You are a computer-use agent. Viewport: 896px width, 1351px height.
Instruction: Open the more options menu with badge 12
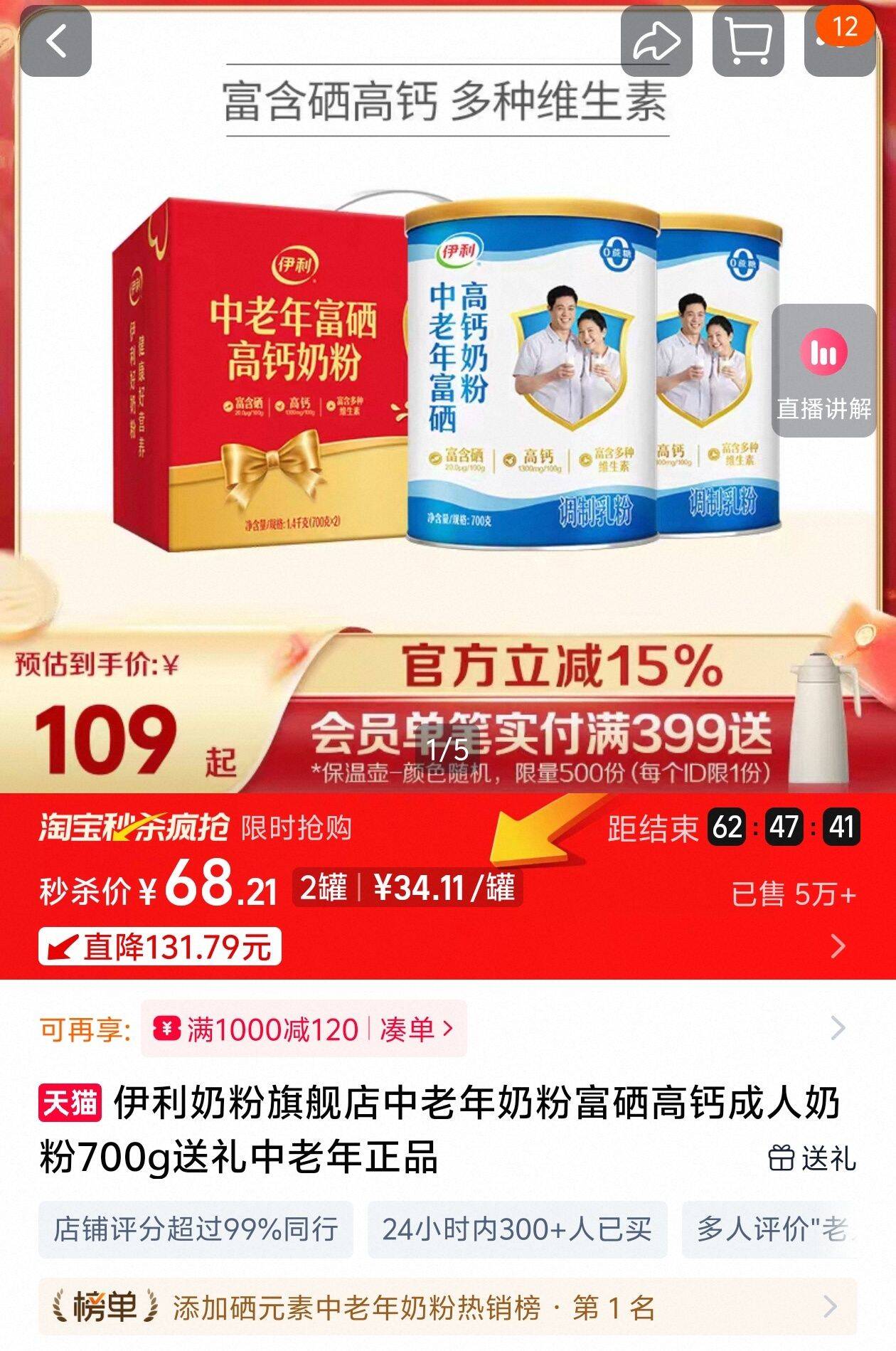pyautogui.click(x=840, y=41)
